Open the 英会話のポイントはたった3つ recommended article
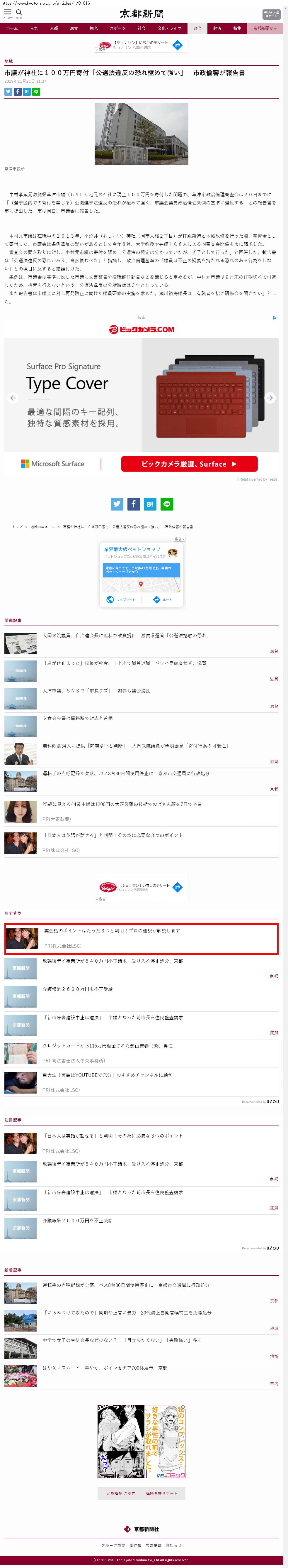Screen dimensions: 288x1568 click(x=112, y=931)
